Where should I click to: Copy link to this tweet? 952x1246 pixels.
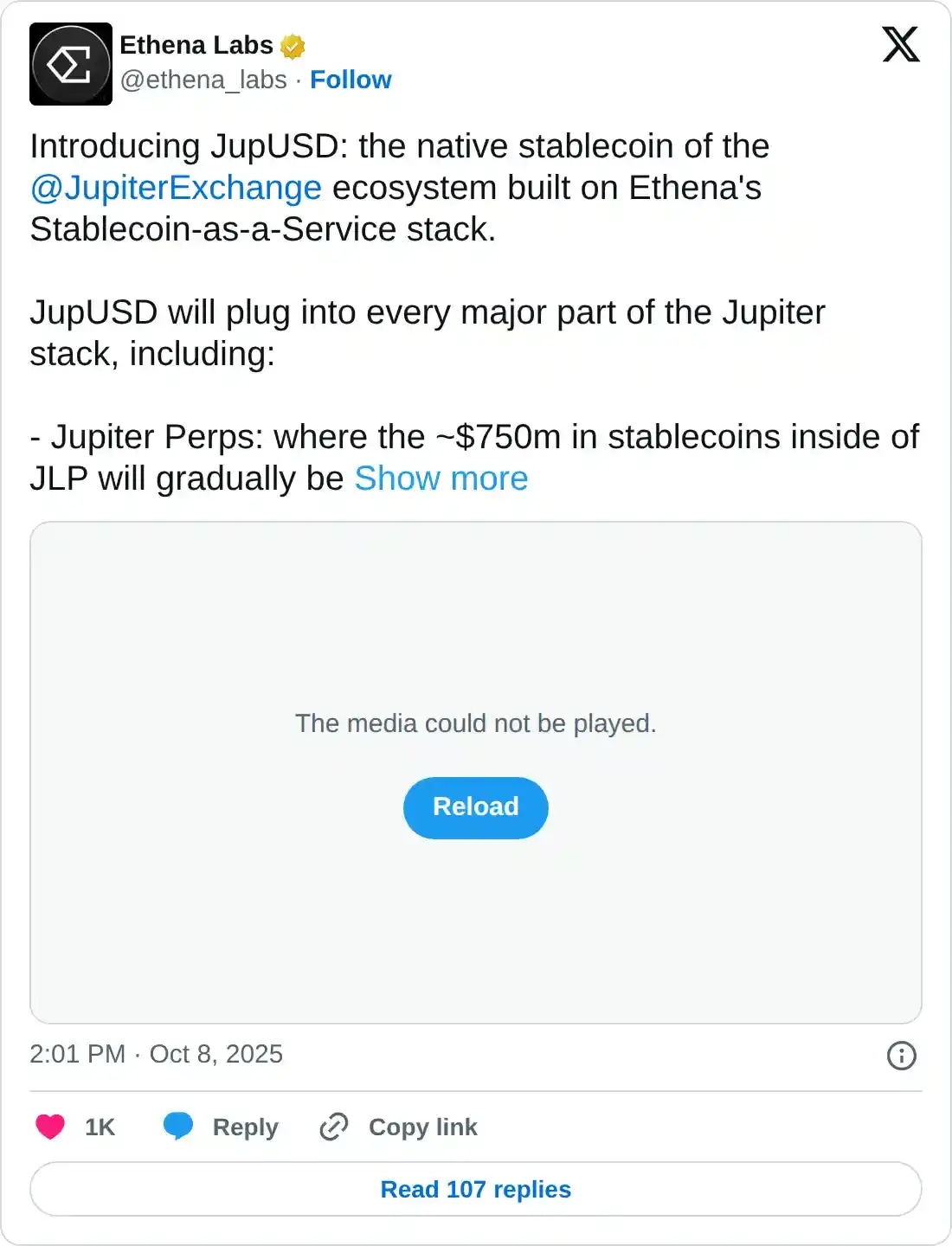[x=399, y=1127]
